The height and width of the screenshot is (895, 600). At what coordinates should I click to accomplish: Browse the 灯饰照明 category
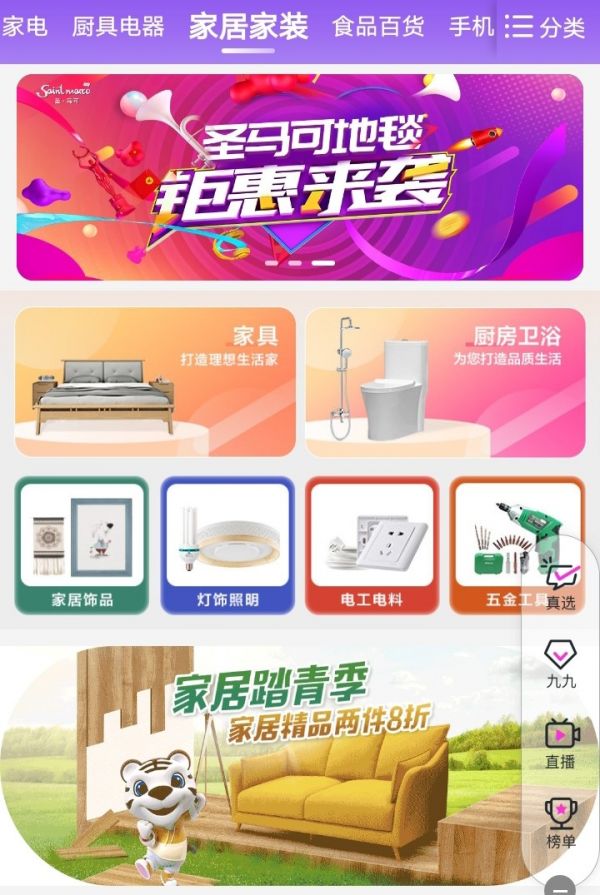[227, 545]
